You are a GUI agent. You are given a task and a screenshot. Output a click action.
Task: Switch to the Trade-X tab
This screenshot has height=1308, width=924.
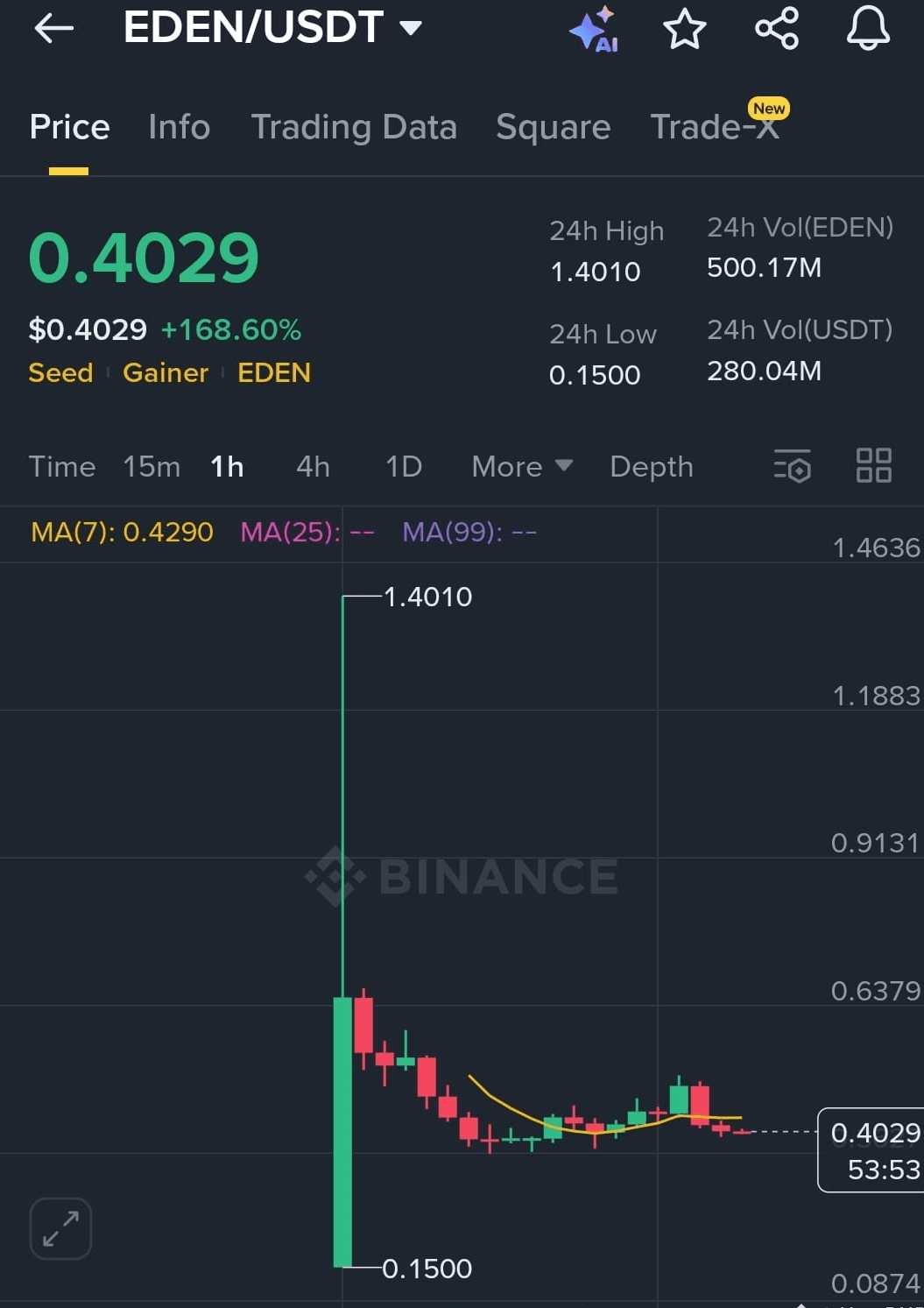pyautogui.click(x=714, y=127)
